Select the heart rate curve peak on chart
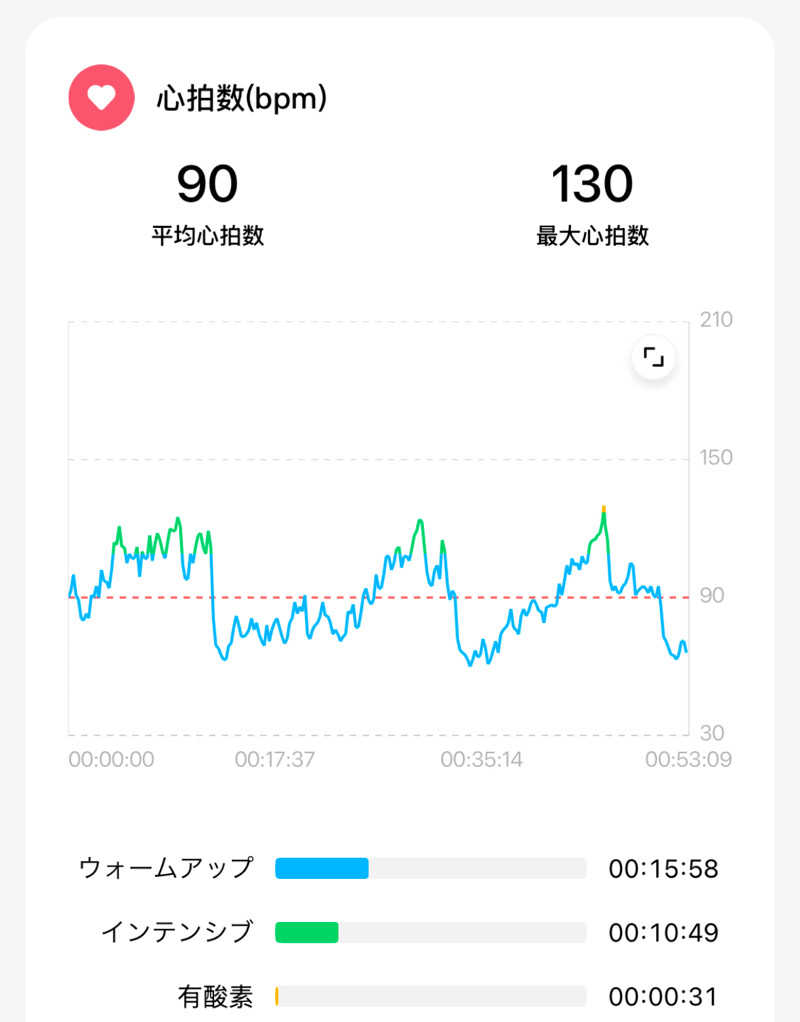The height and width of the screenshot is (1022, 800). [604, 508]
